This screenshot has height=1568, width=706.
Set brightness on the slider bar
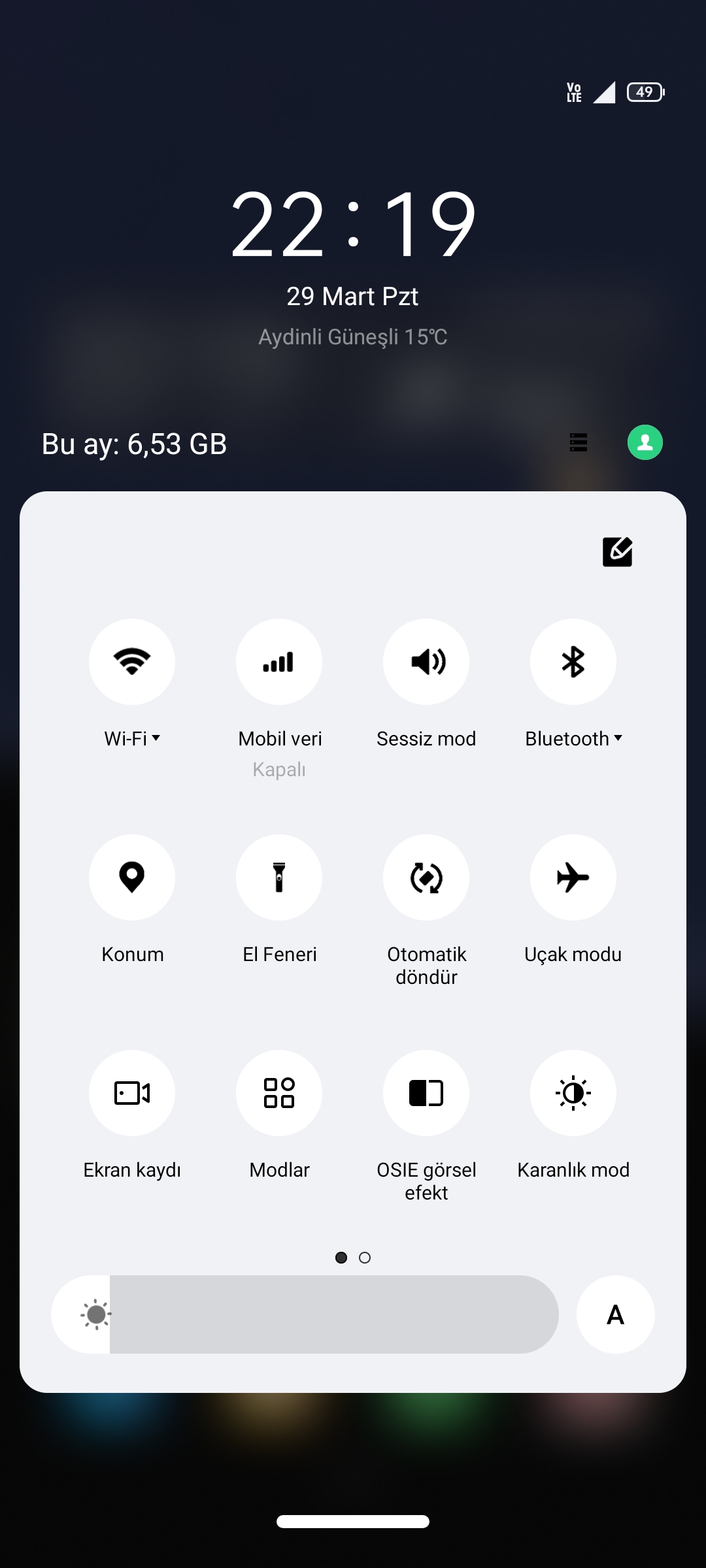point(305,1315)
